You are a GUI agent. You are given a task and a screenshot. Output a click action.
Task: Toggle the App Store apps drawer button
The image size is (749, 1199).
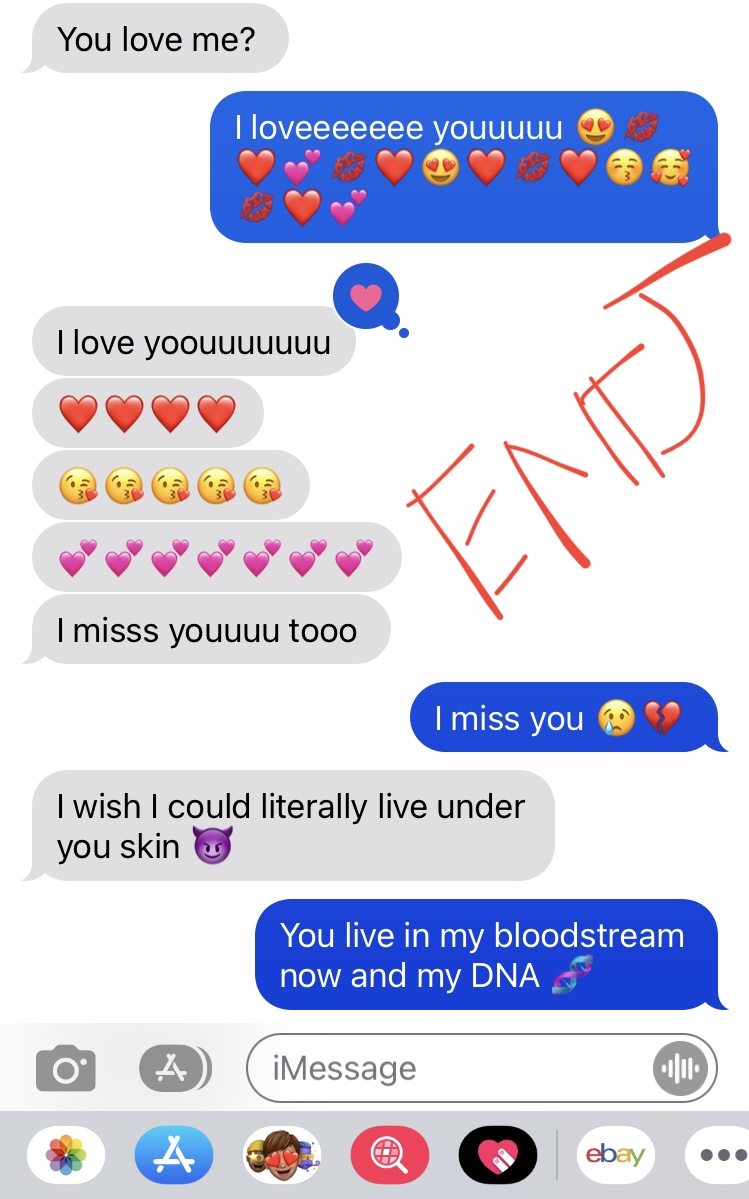pyautogui.click(x=175, y=1067)
